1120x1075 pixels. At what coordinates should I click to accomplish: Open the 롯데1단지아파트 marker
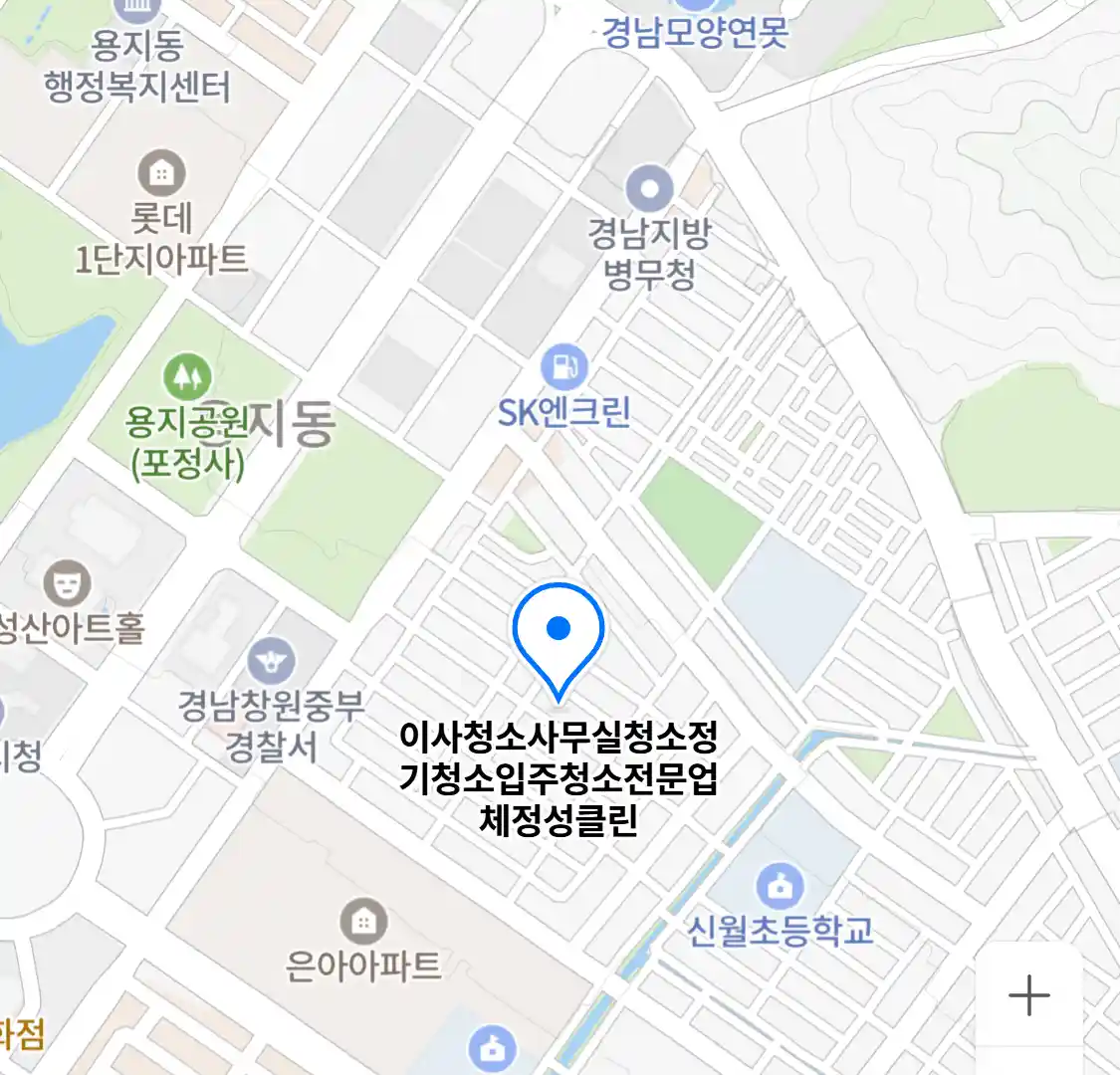(161, 173)
